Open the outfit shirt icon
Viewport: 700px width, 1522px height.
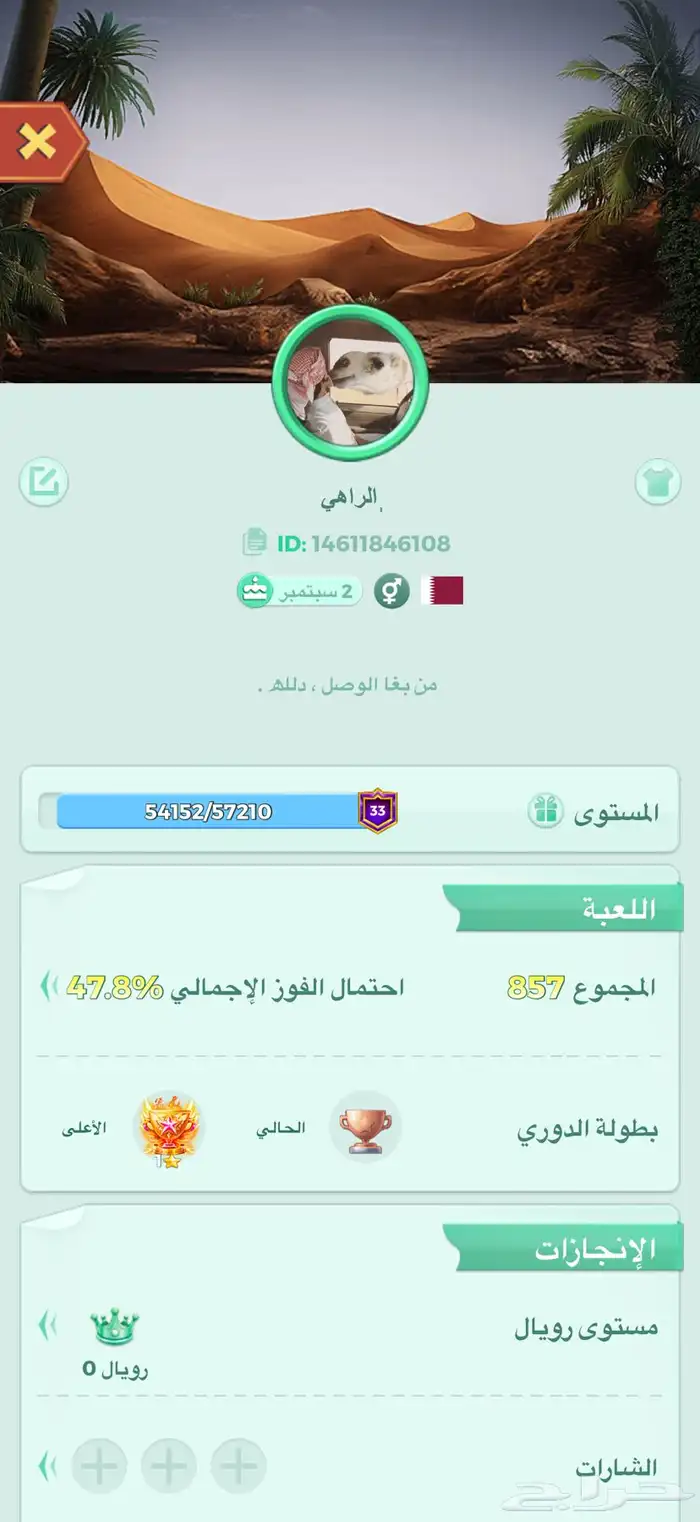pyautogui.click(x=657, y=483)
